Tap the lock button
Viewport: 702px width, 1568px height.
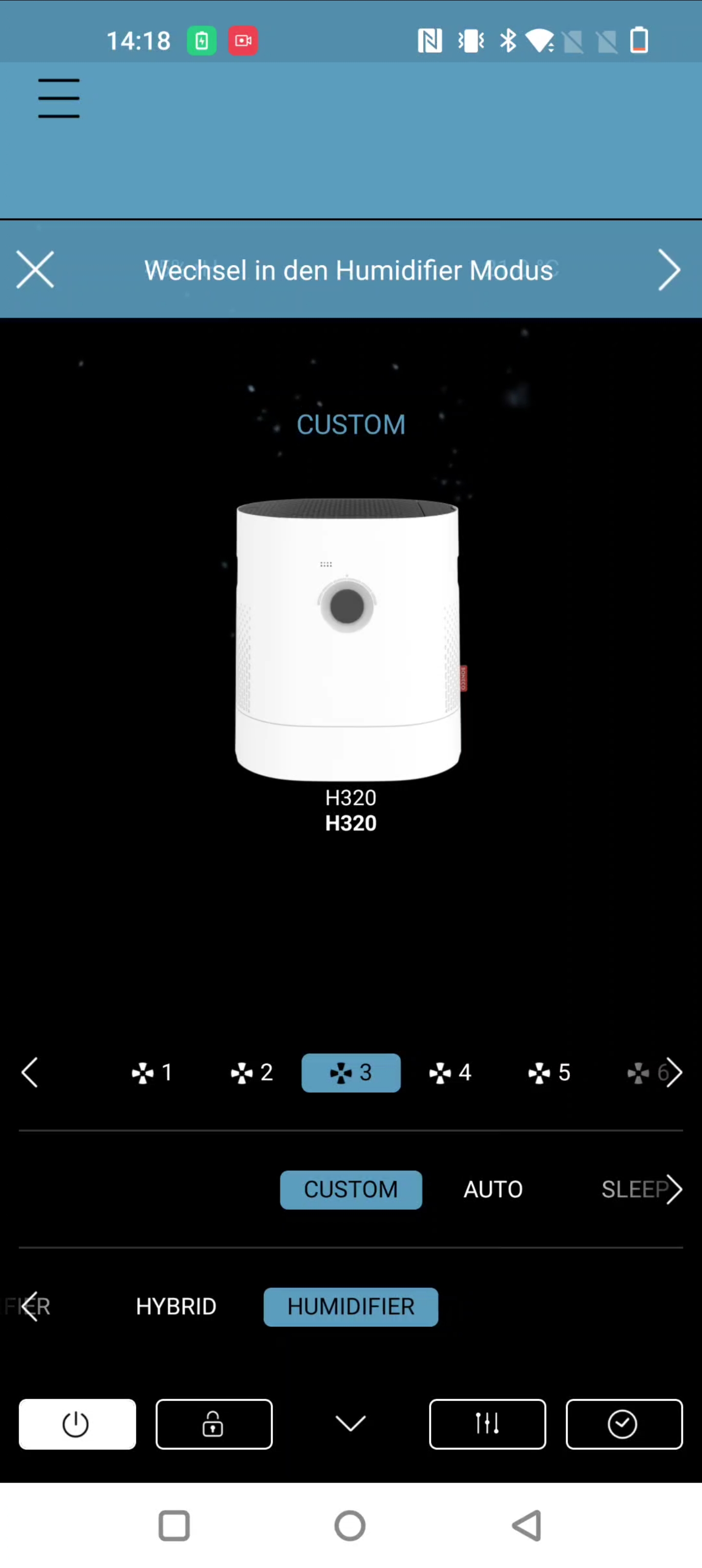coord(214,1424)
